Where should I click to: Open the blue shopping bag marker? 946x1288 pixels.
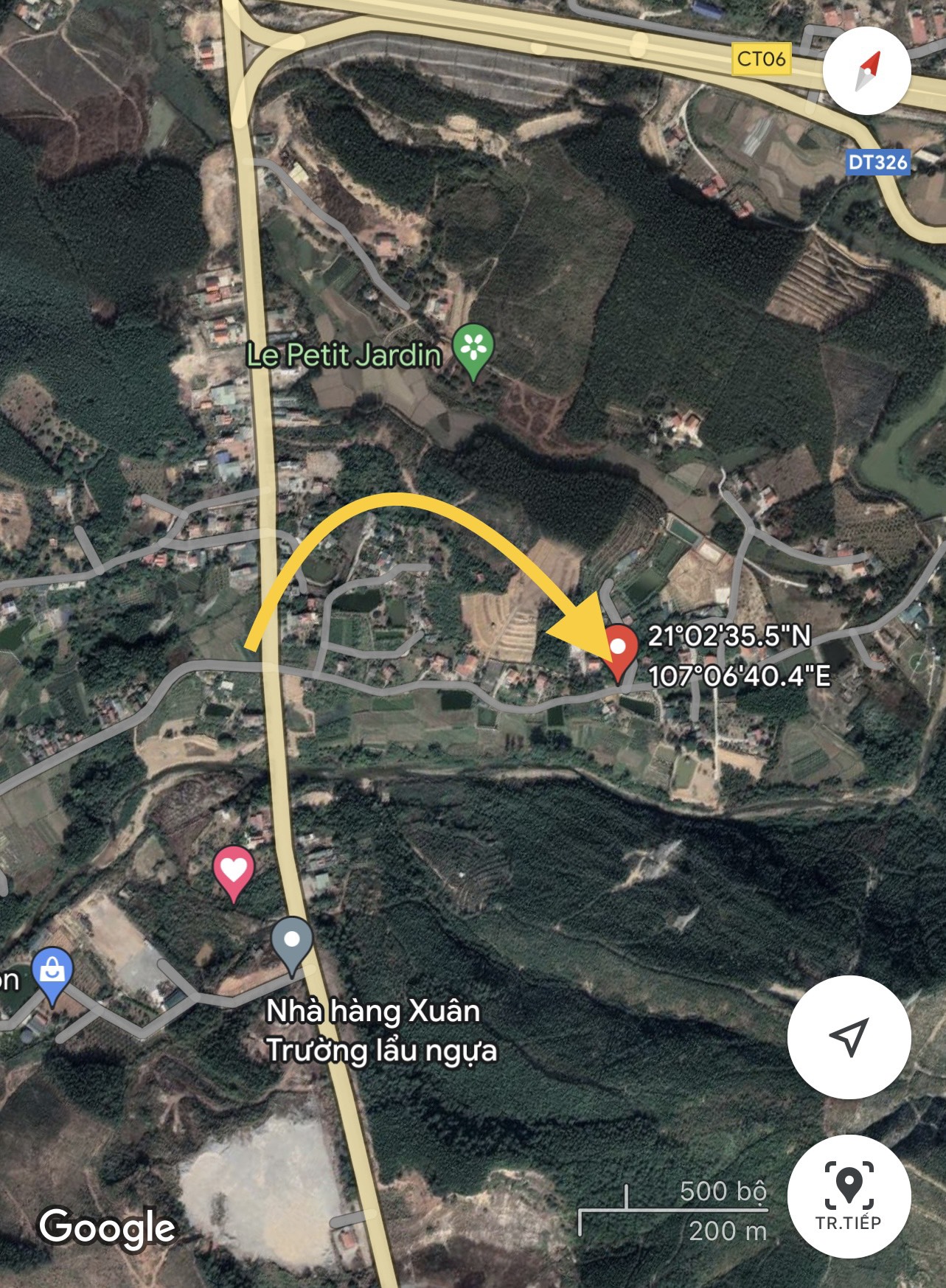(52, 972)
